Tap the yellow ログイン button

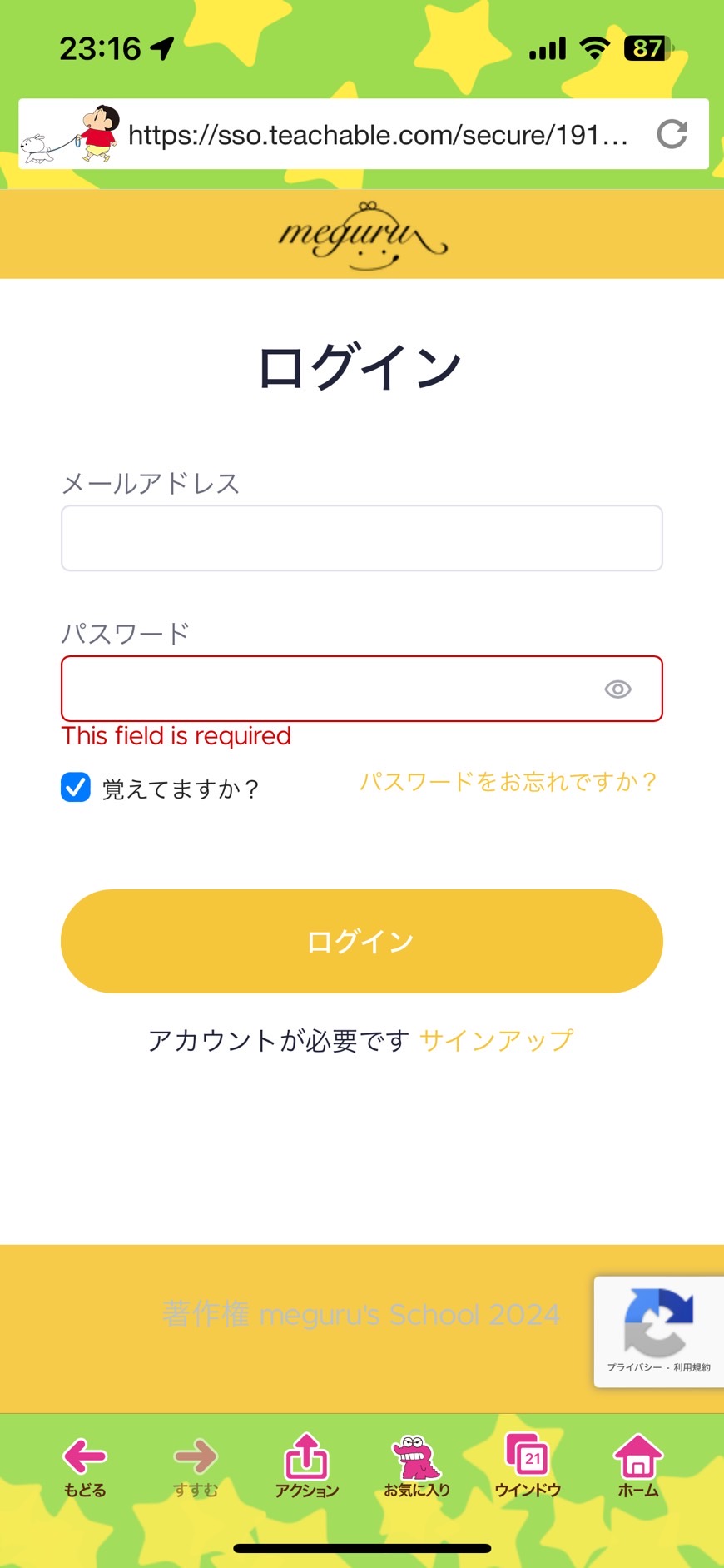362,941
